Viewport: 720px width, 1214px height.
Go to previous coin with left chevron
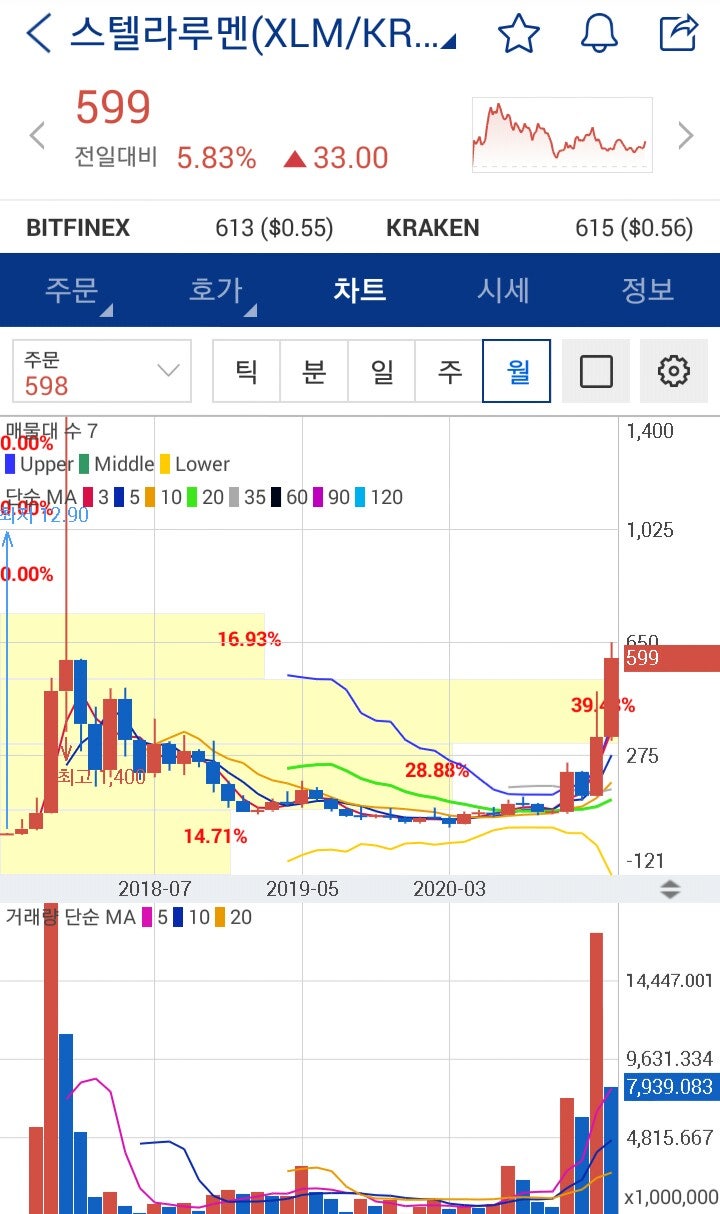tap(37, 135)
